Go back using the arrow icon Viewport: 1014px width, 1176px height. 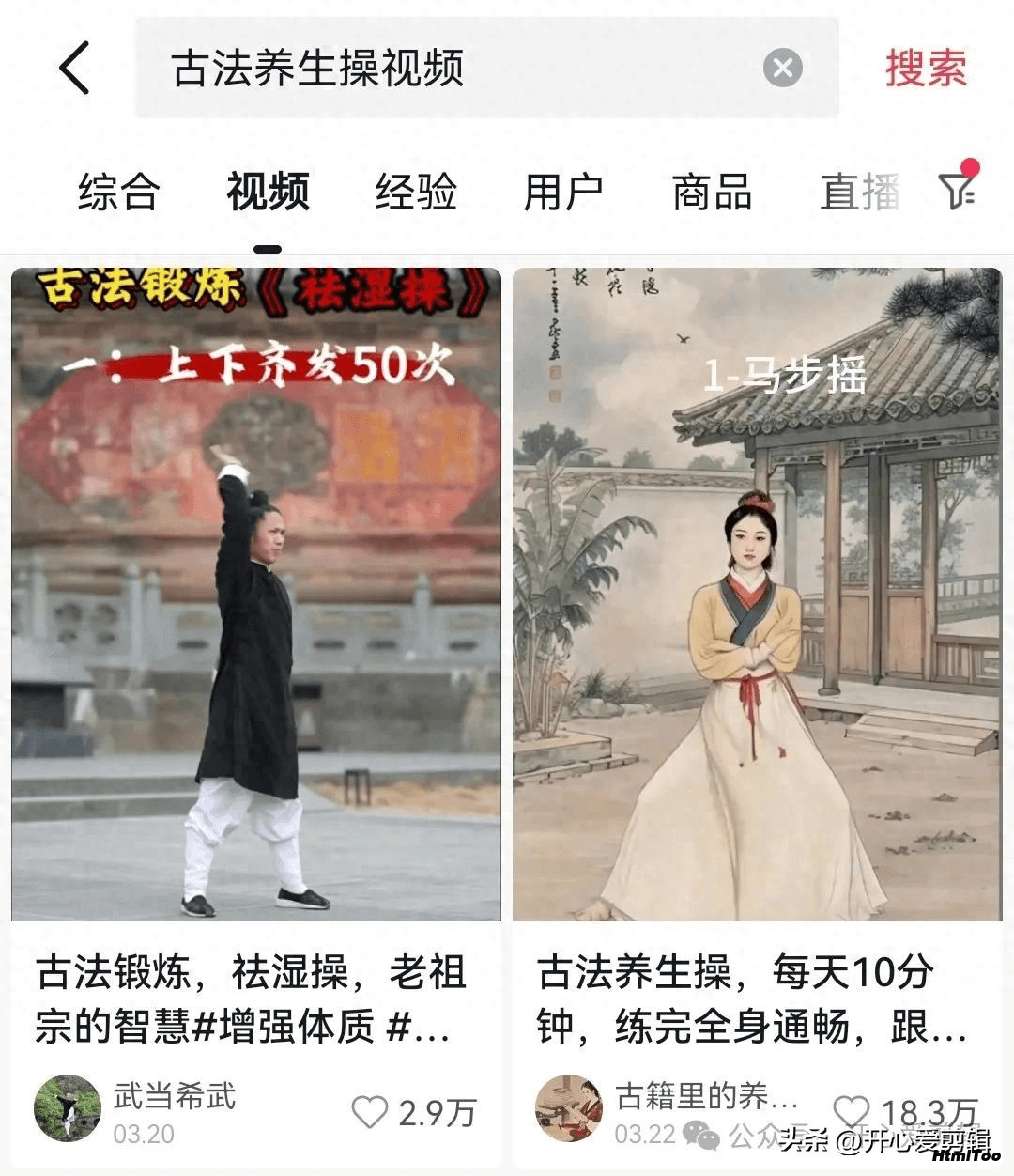click(75, 68)
